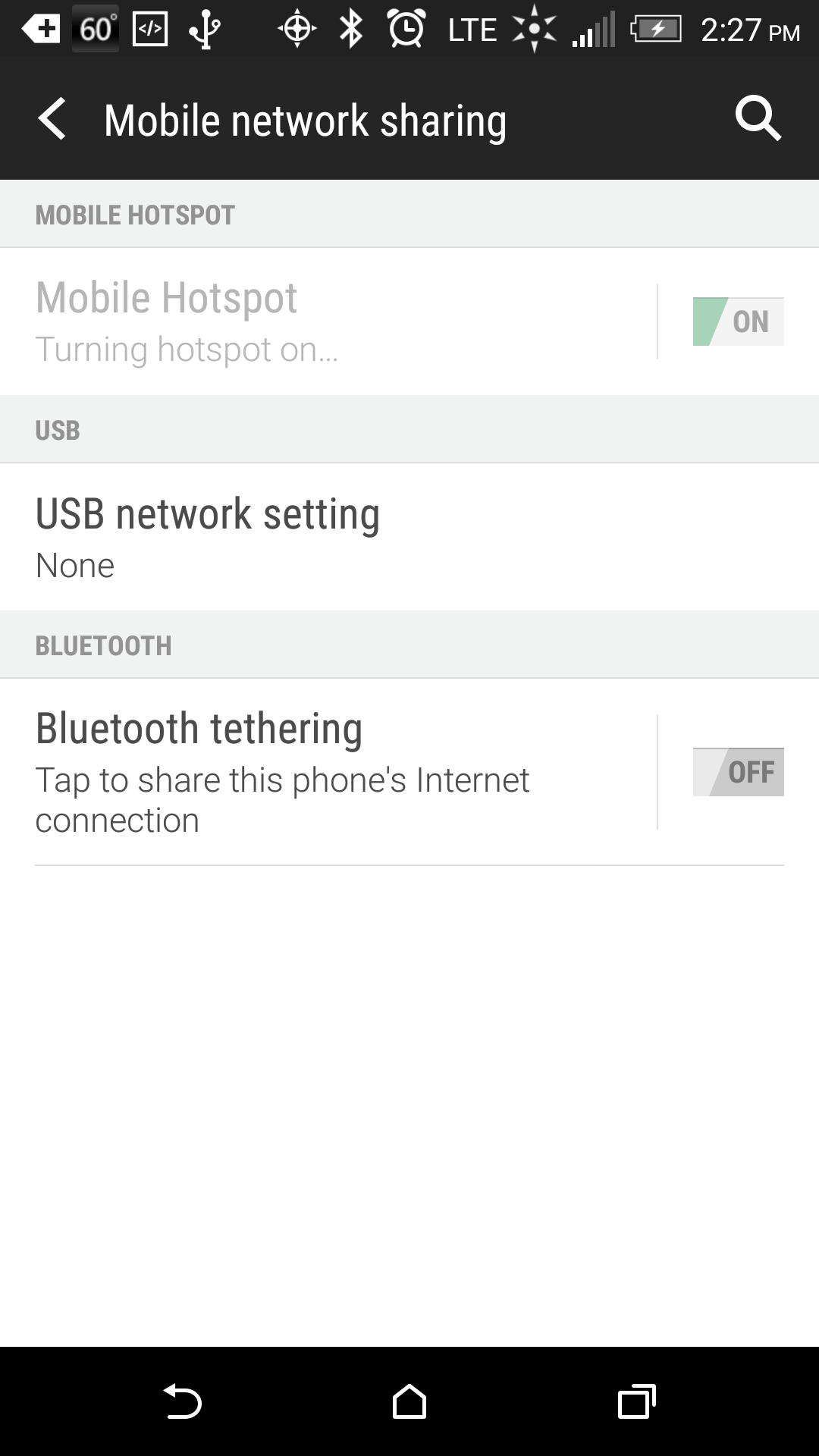Turn on Bluetooth tethering switch
Image resolution: width=819 pixels, height=1456 pixels.
[738, 772]
